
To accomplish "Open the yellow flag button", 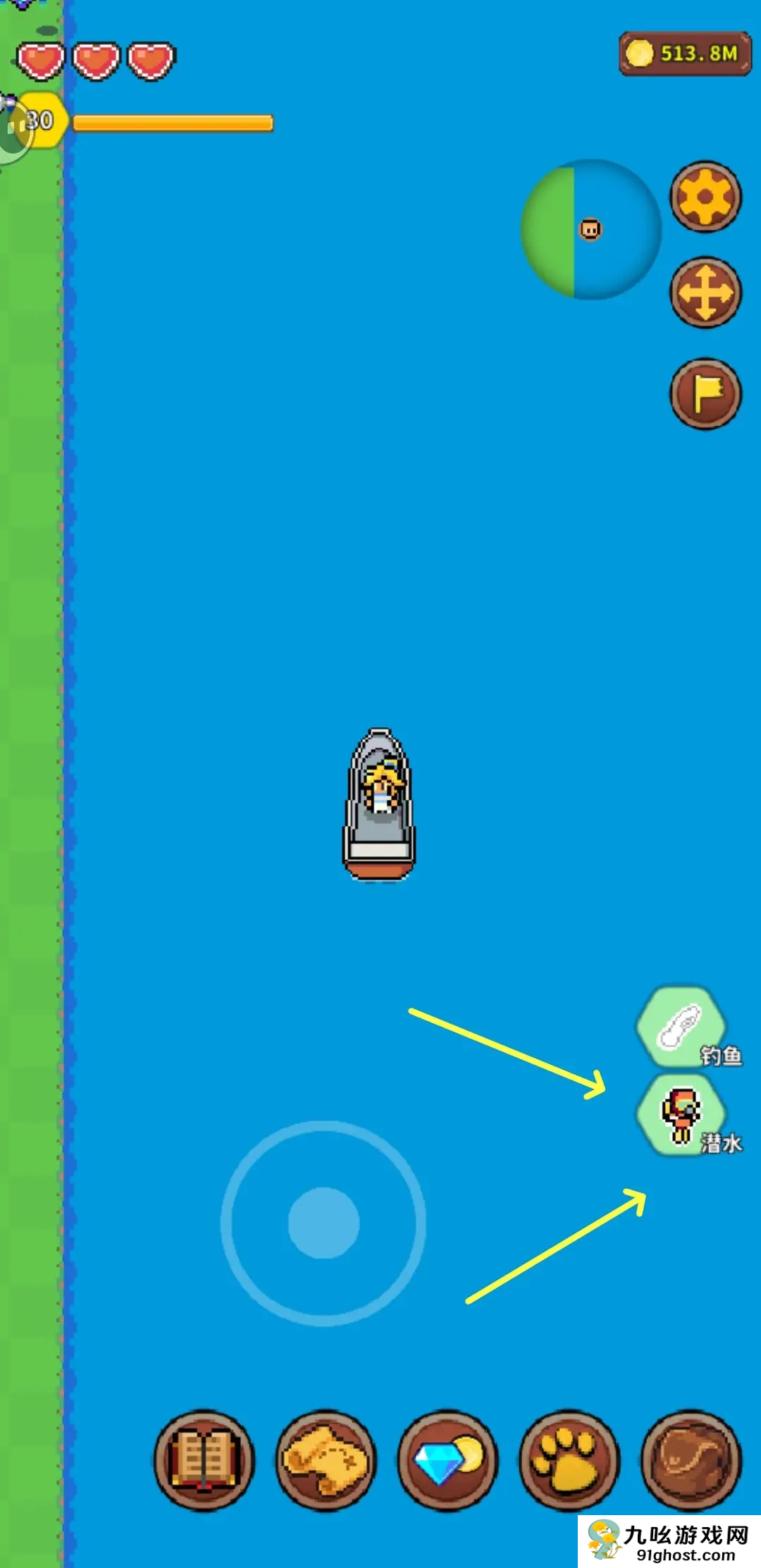I will [x=705, y=393].
